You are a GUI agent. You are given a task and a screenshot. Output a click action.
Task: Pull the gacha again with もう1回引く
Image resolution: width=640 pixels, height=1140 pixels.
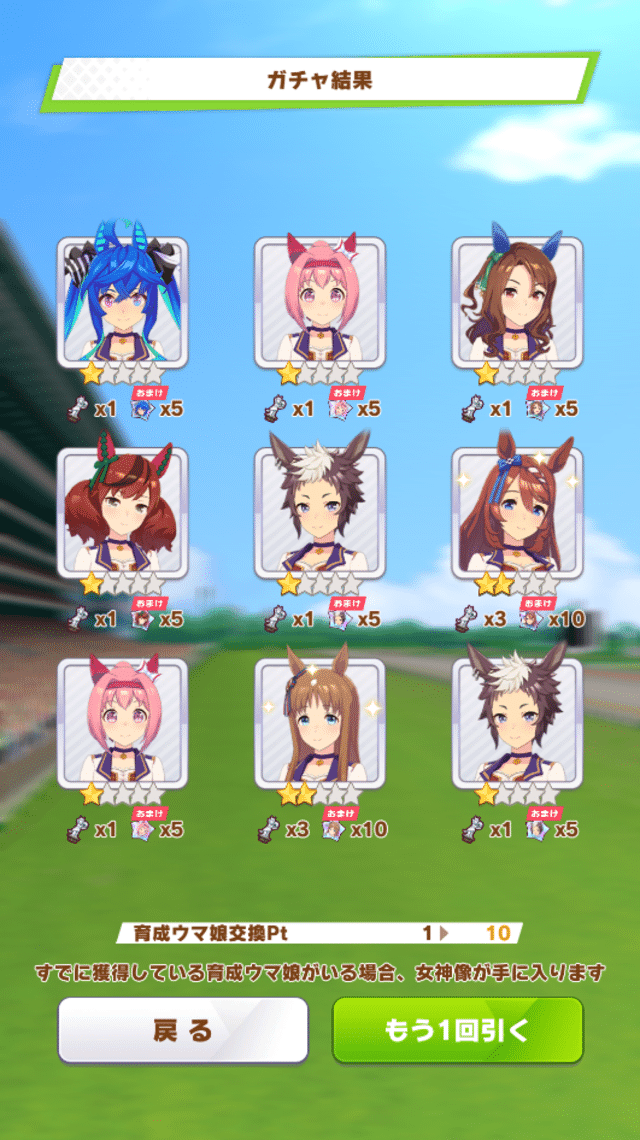[457, 1030]
